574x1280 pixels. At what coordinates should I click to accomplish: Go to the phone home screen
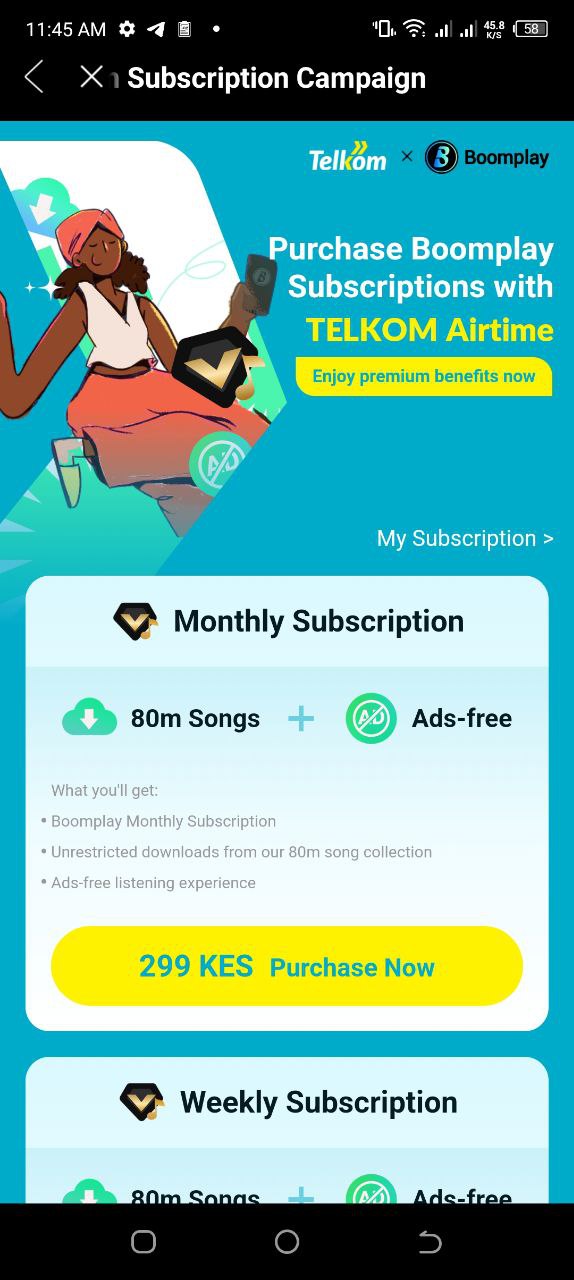pyautogui.click(x=287, y=1242)
